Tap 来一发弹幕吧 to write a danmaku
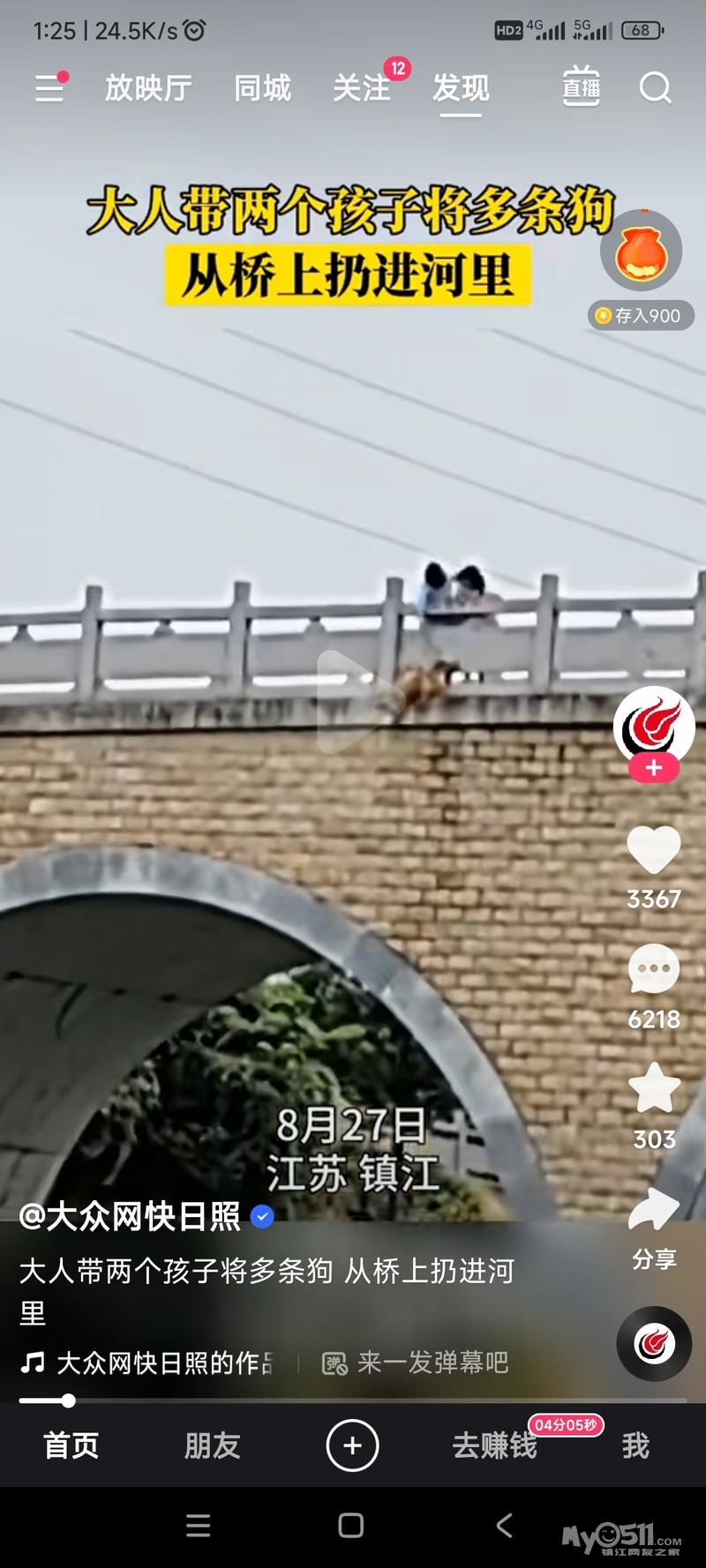The height and width of the screenshot is (1568, 706). tap(416, 1363)
